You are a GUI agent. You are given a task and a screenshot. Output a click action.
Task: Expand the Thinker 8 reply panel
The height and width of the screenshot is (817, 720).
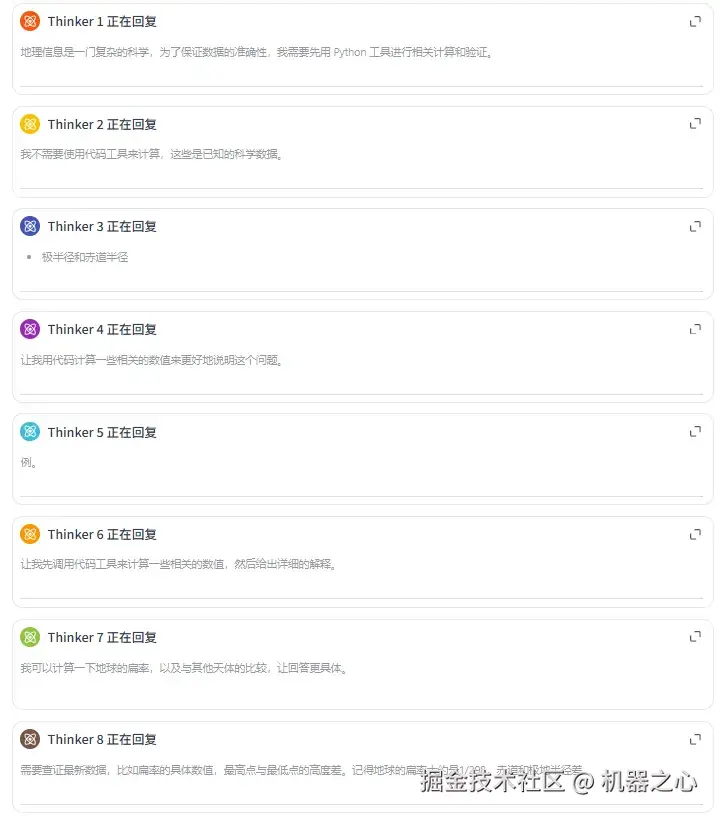coord(695,740)
